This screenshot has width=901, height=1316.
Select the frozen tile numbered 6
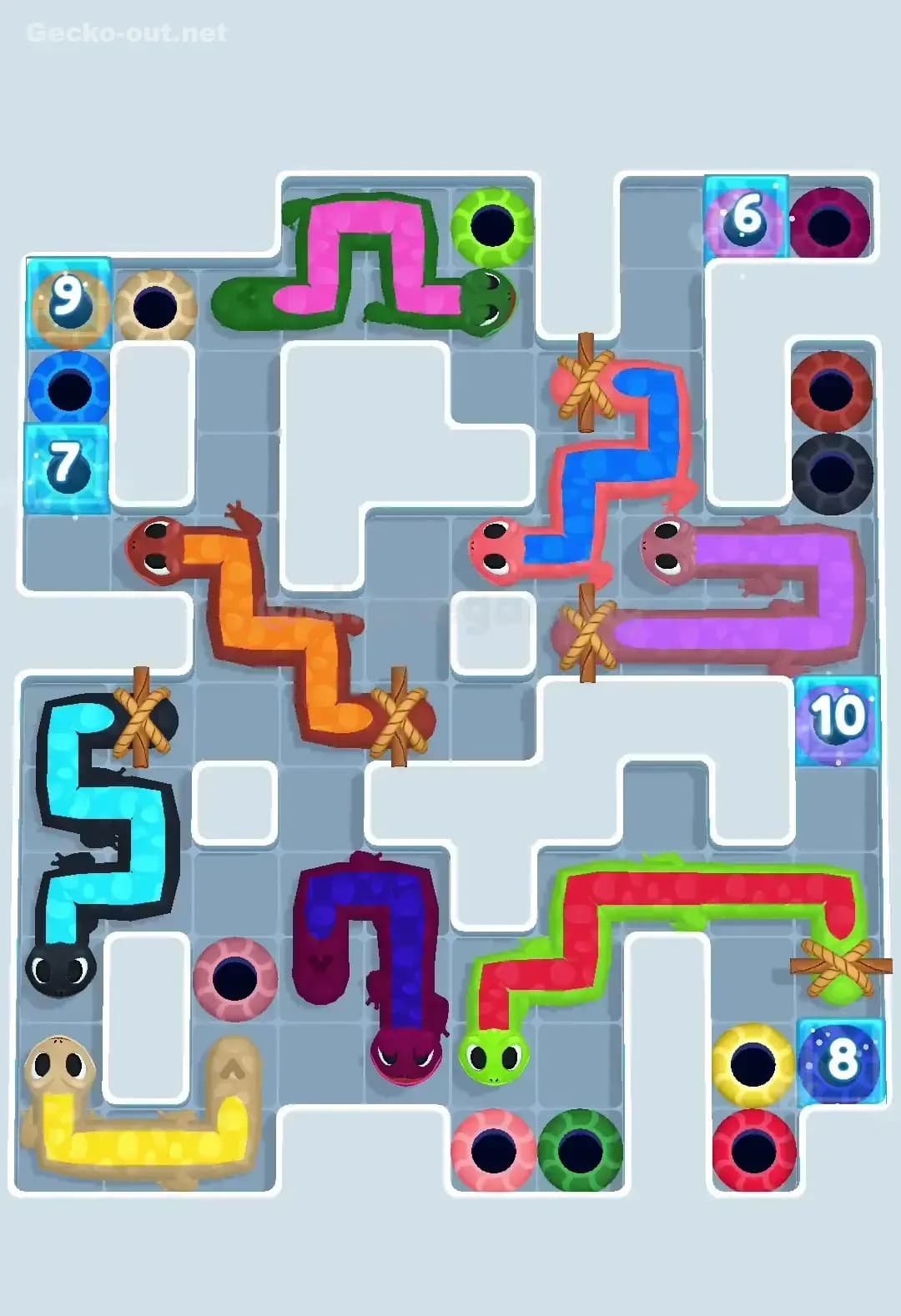[747, 217]
